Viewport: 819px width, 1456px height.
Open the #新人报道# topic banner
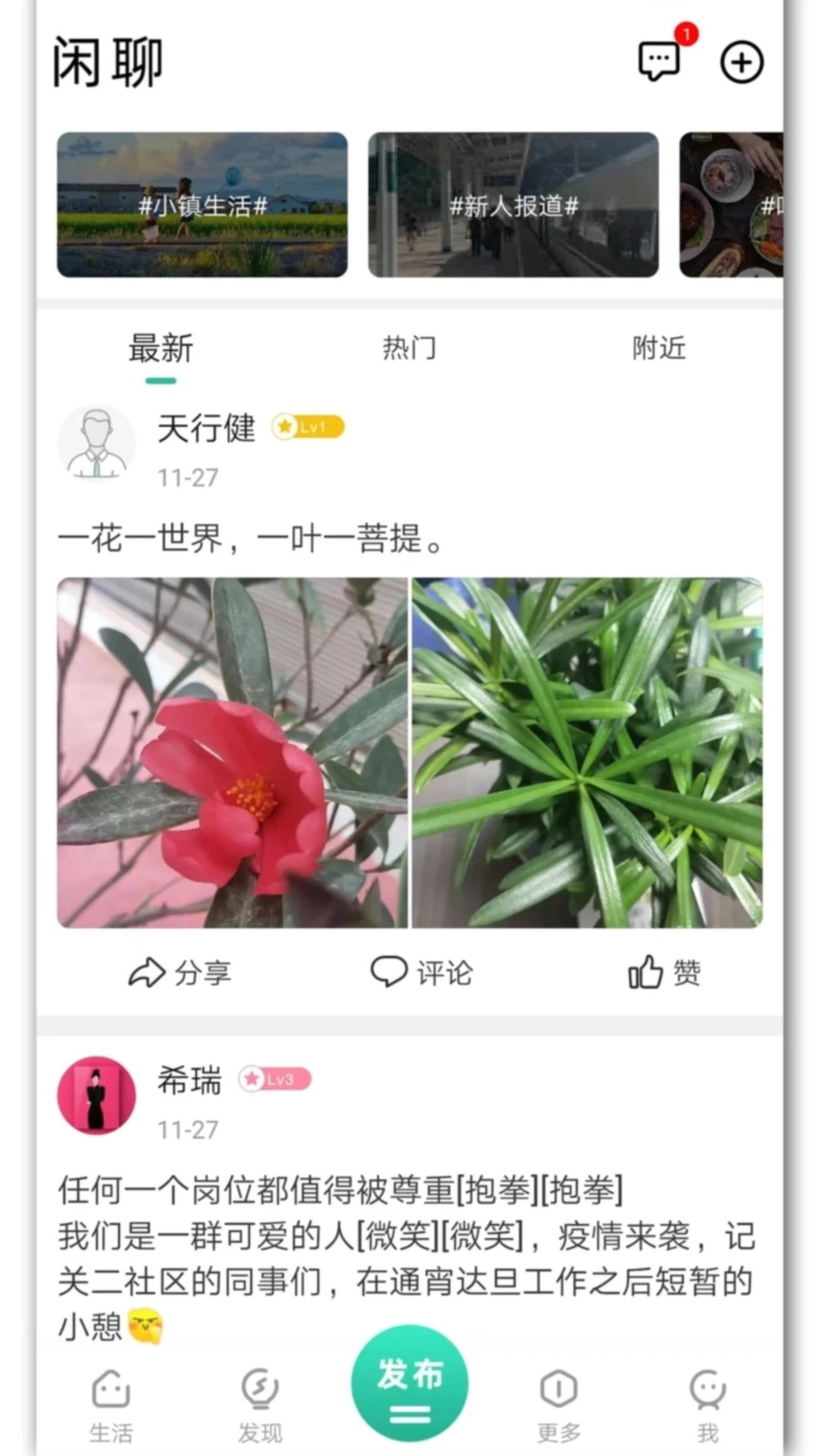[512, 206]
